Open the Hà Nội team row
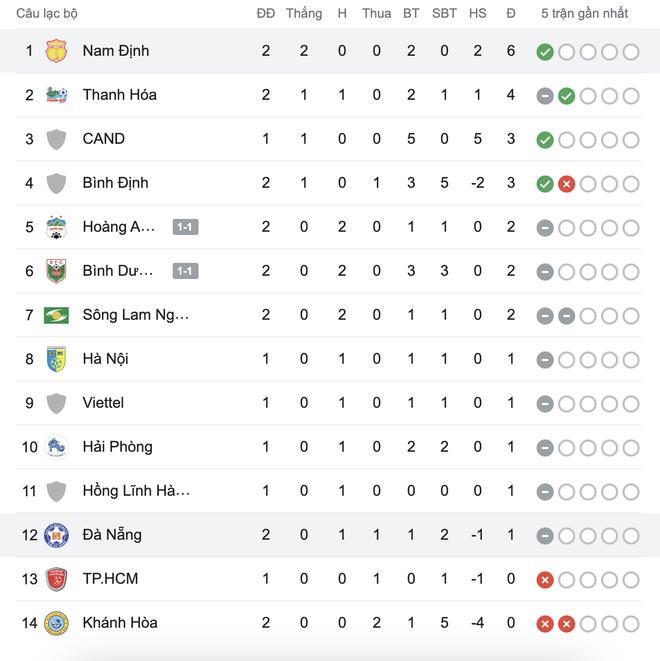Viewport: 660px width, 661px height. tap(105, 359)
